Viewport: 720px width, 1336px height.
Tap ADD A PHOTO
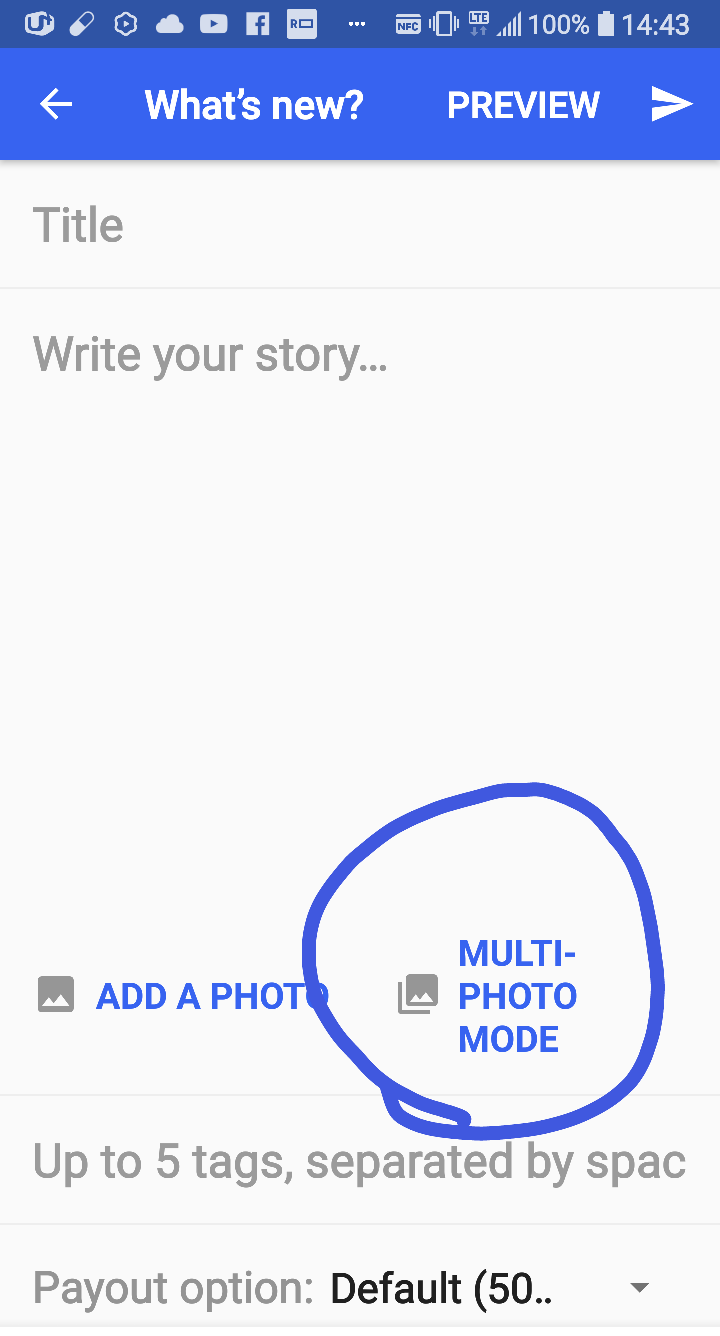(185, 996)
